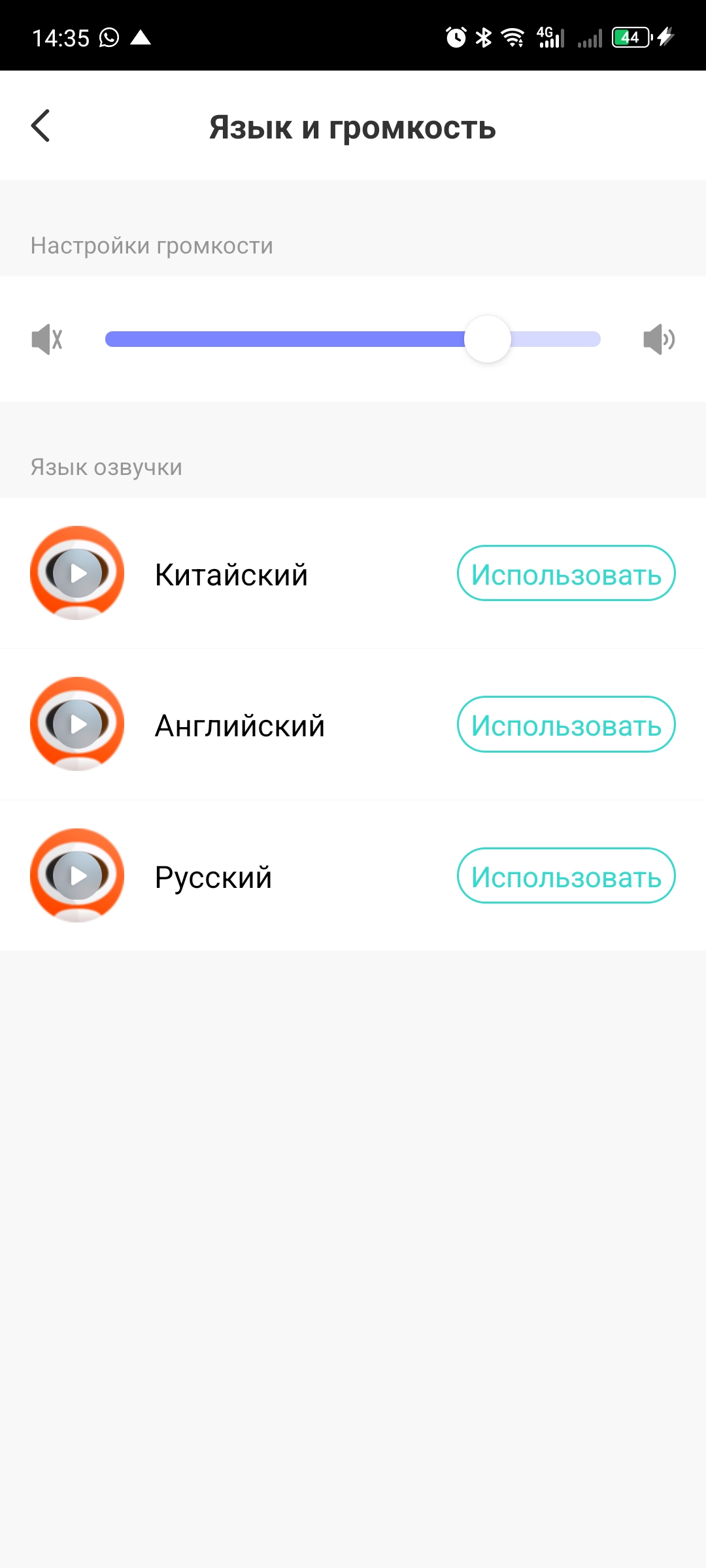Play the Английский voice preview
706x1568 pixels.
pos(77,724)
